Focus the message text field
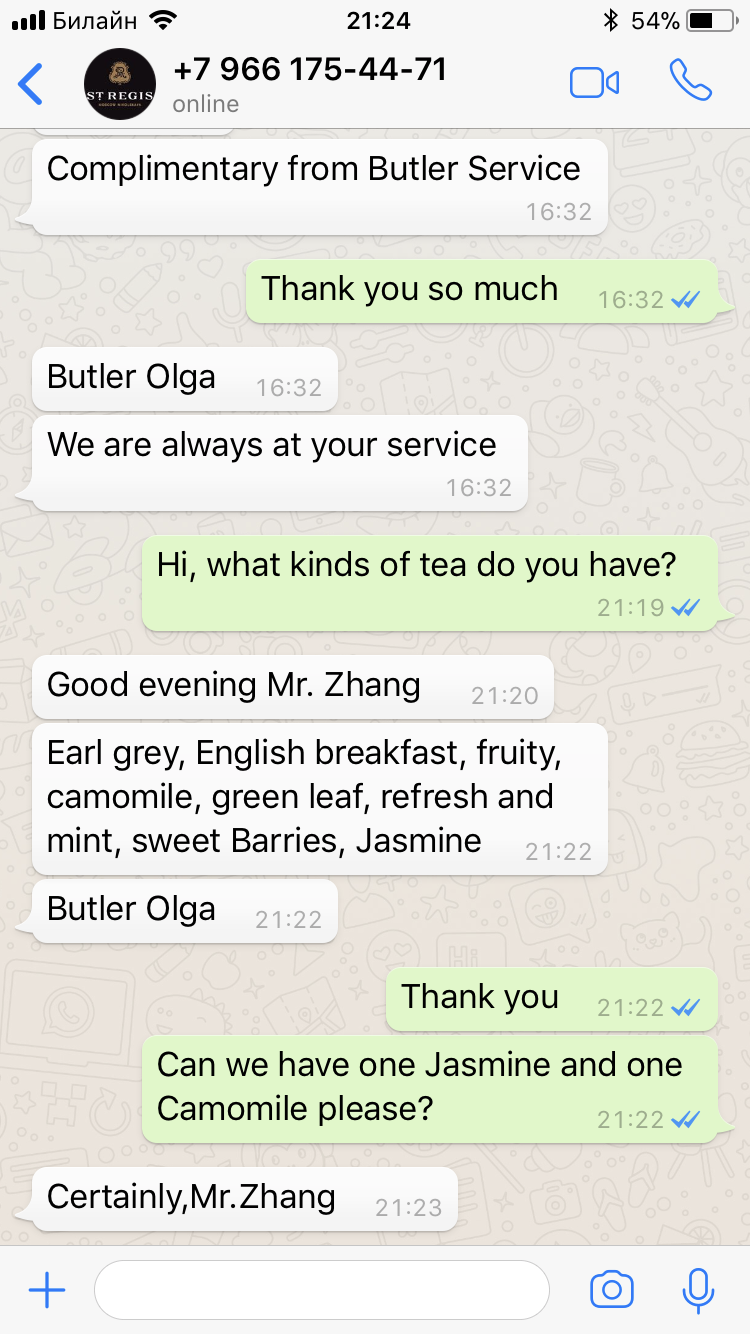This screenshot has height=1334, width=750. (x=321, y=1290)
